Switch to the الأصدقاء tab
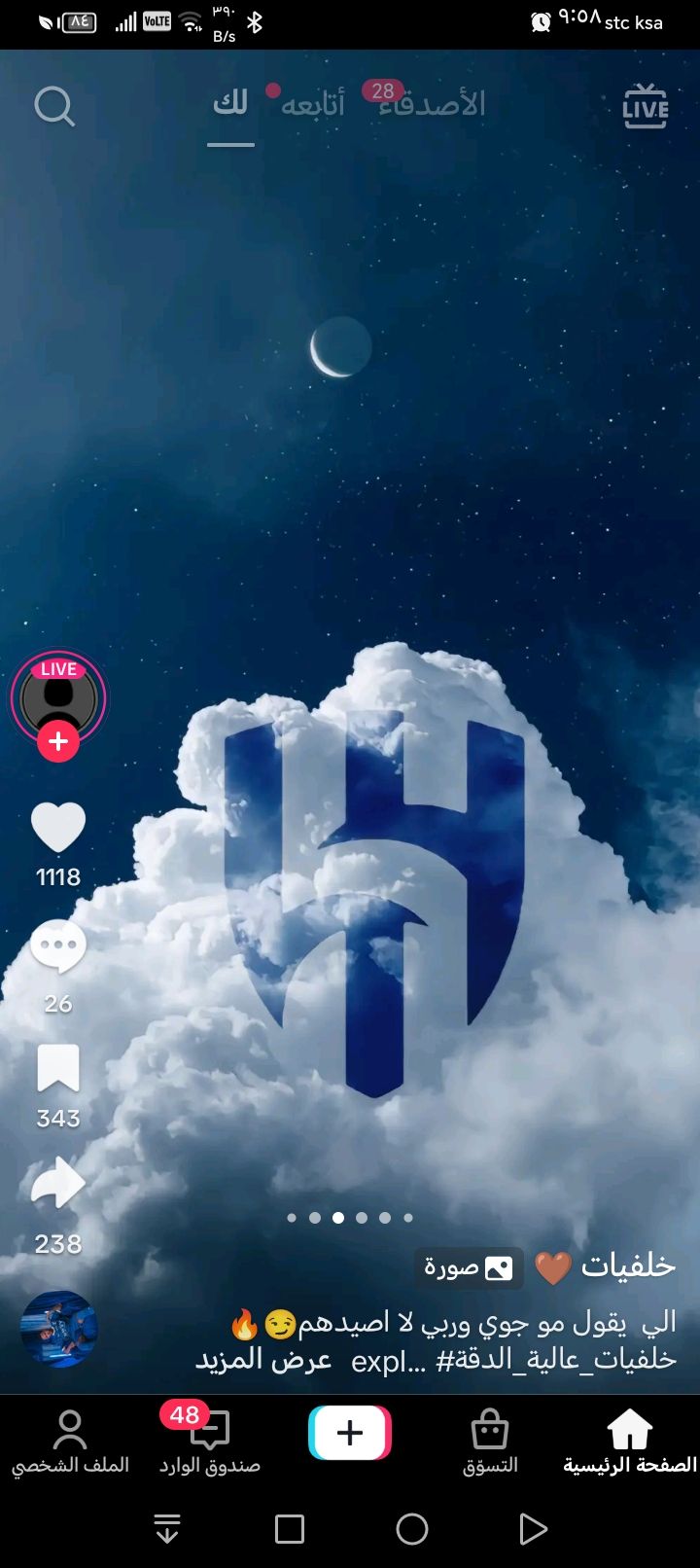Viewport: 700px width, 1568px height. click(433, 104)
